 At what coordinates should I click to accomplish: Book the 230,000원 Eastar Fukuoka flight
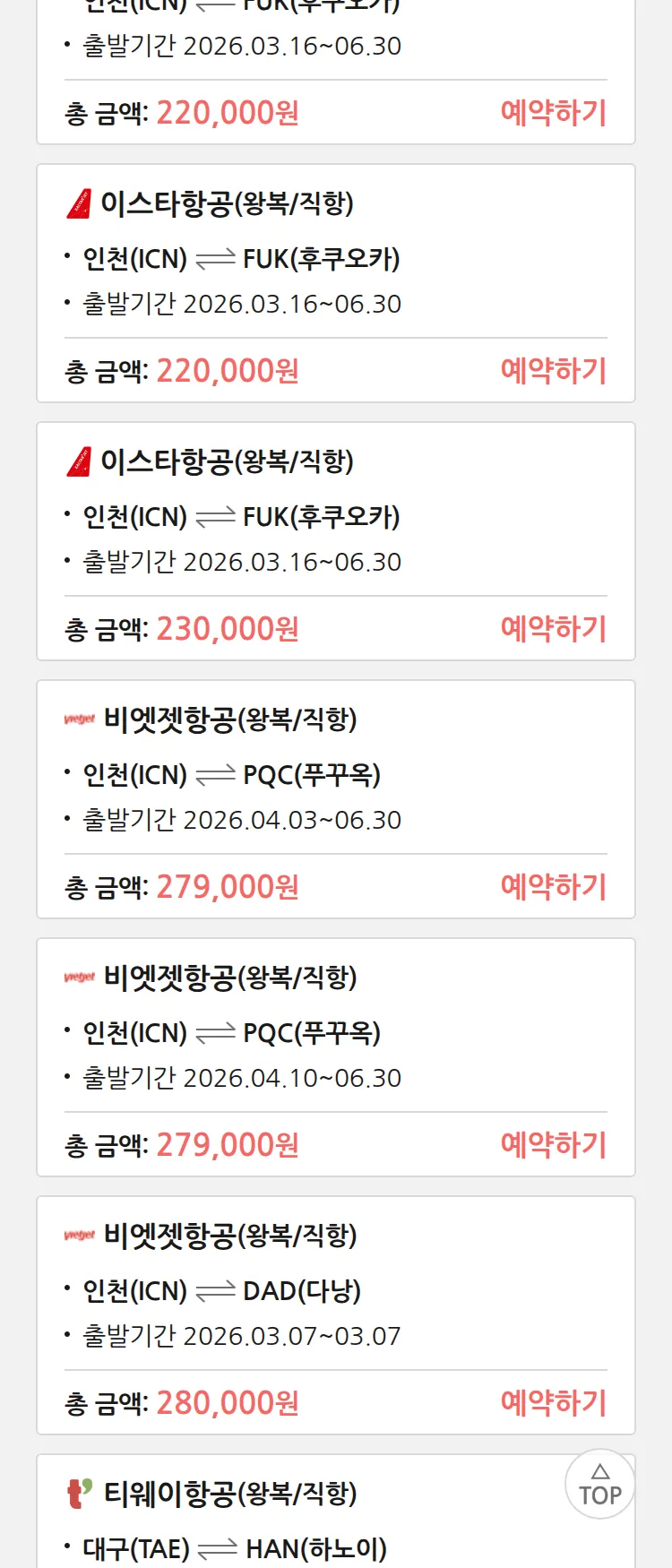click(553, 629)
